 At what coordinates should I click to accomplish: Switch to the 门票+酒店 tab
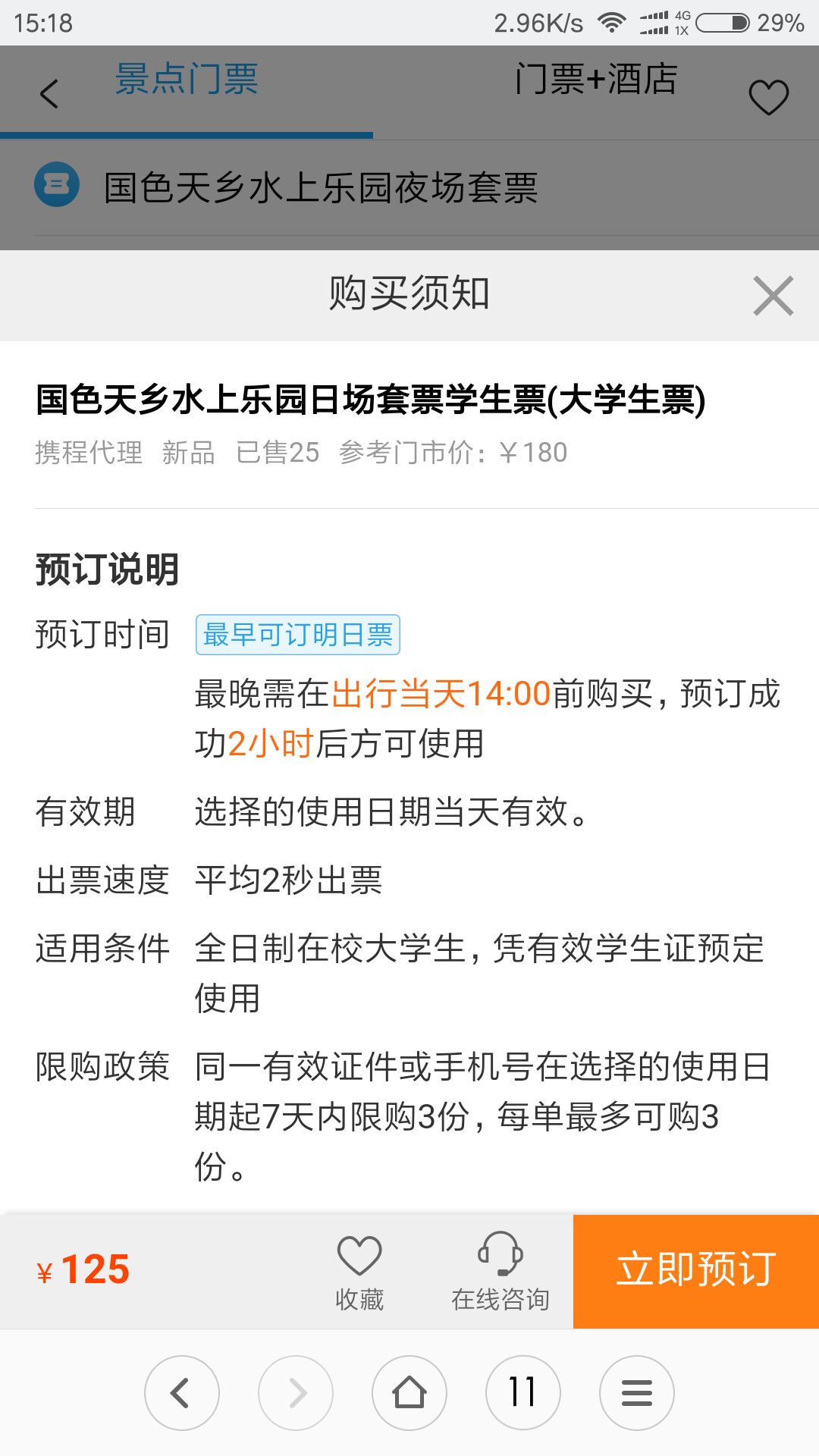595,80
